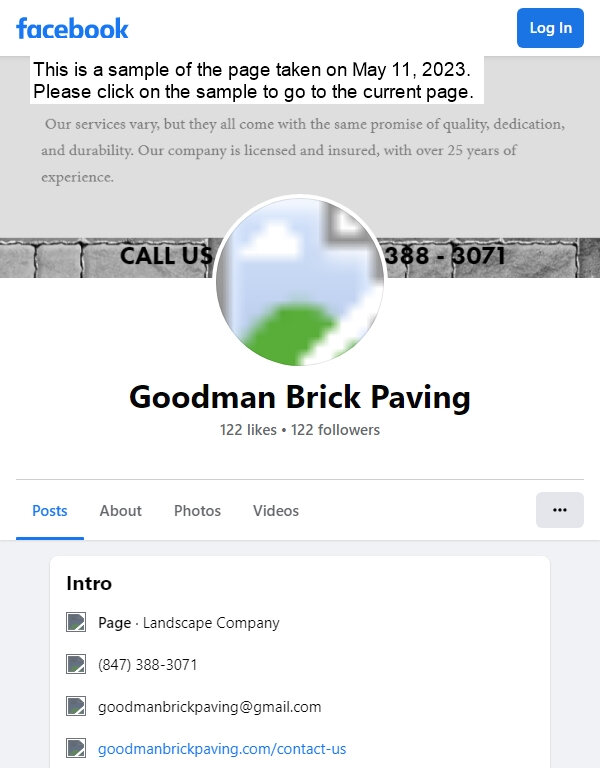The height and width of the screenshot is (768, 600).
Task: Switch to the About tab
Action: 121,510
